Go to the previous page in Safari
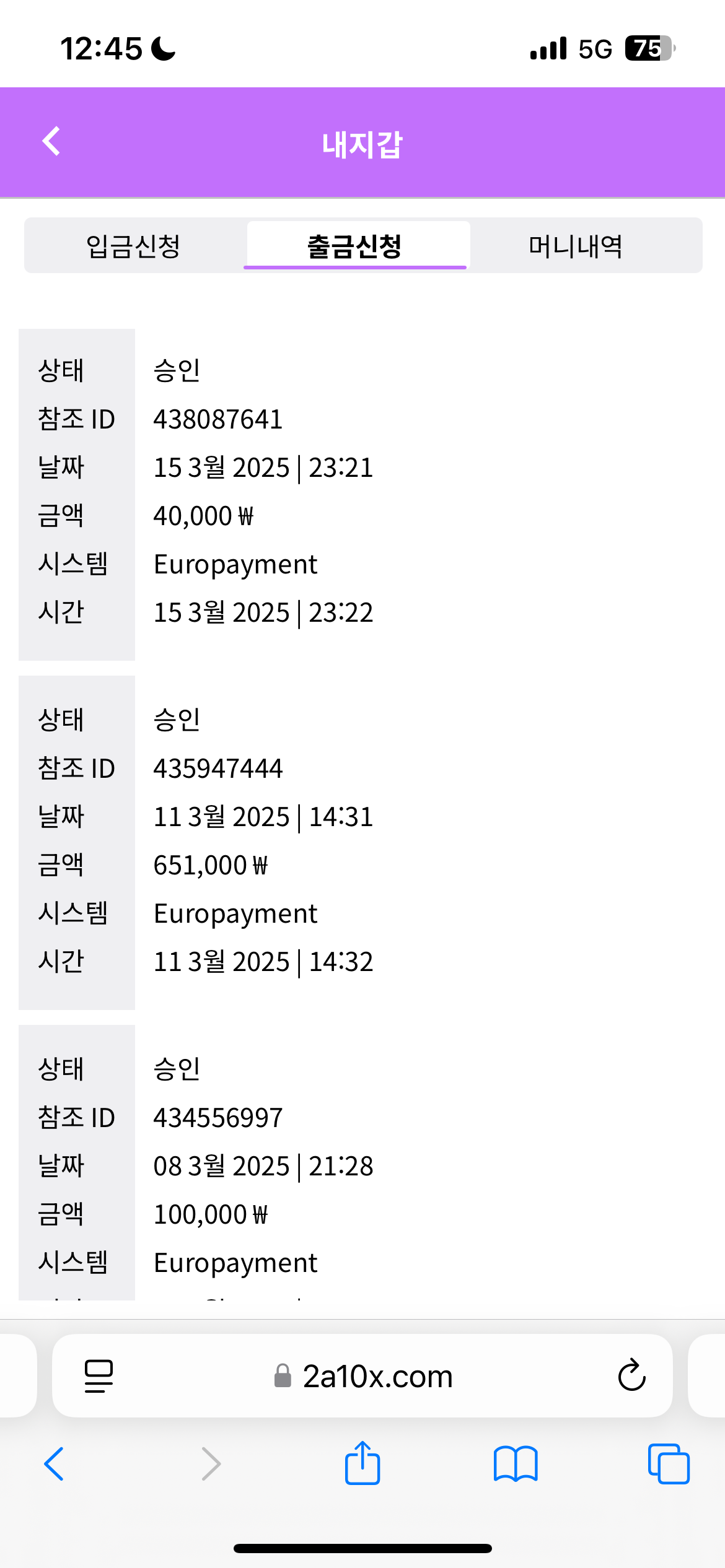725x1568 pixels. (x=54, y=1464)
